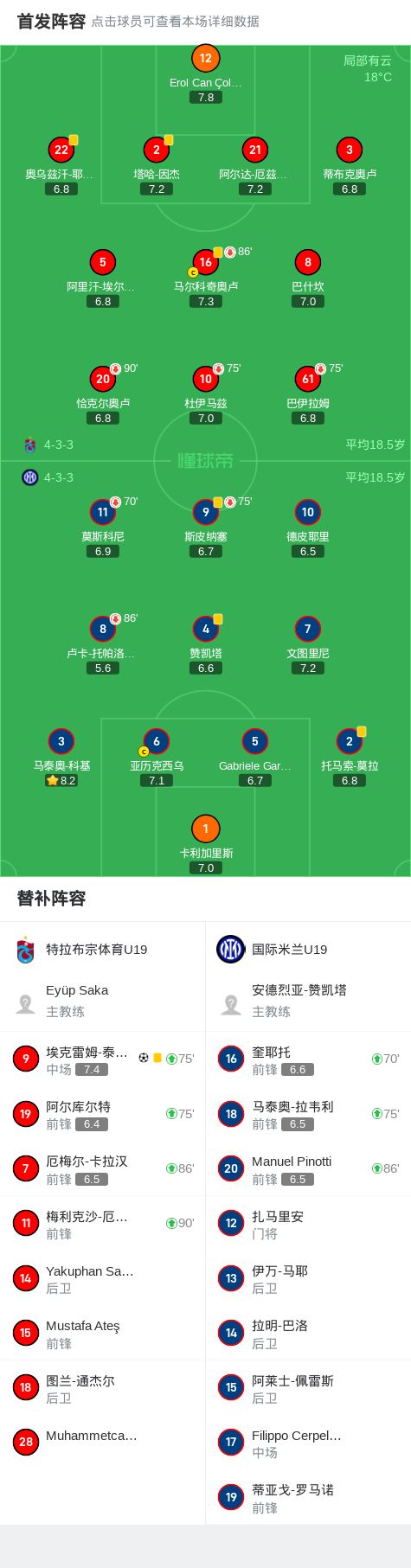View substitute 阿尔库尔特 details

pyautogui.click(x=102, y=1114)
